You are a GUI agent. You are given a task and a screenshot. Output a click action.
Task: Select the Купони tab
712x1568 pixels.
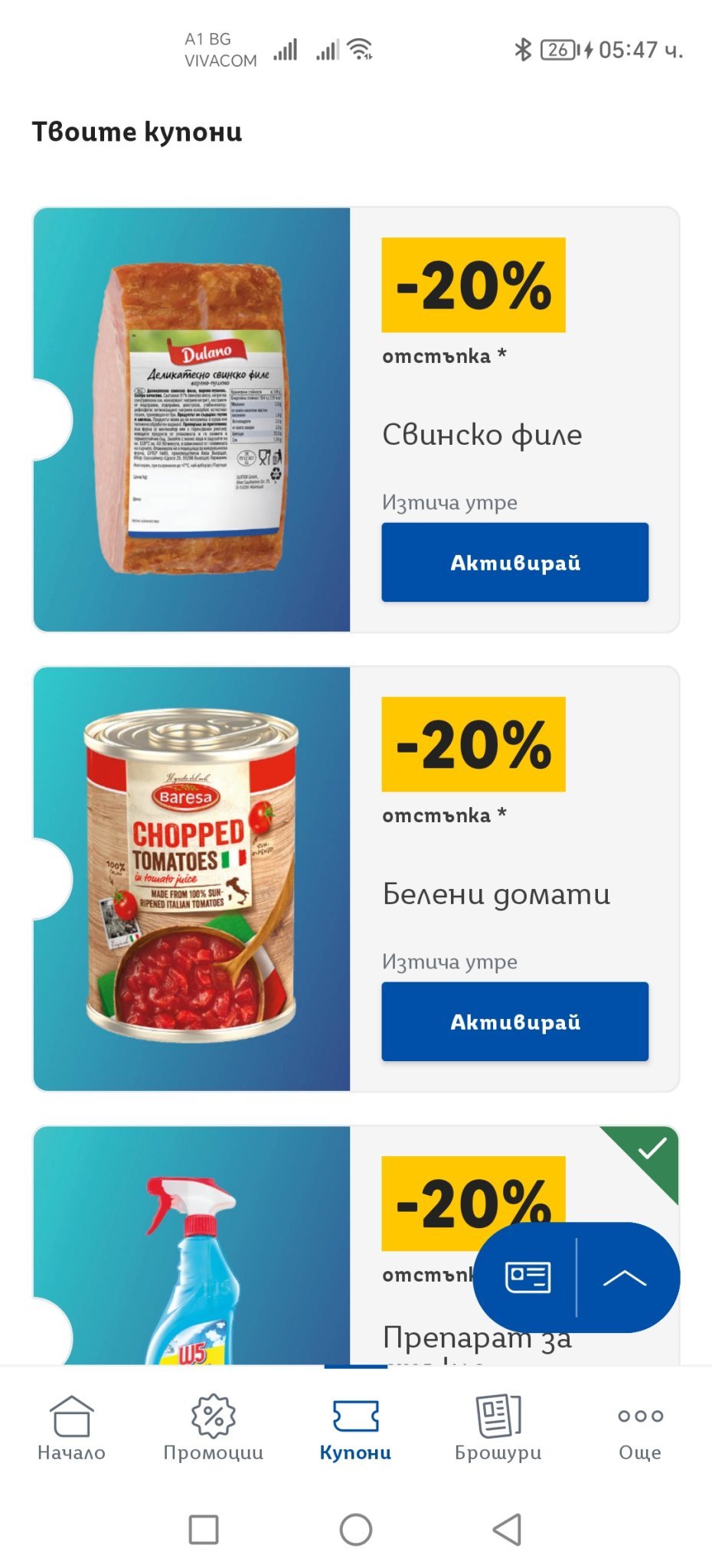click(x=355, y=1427)
